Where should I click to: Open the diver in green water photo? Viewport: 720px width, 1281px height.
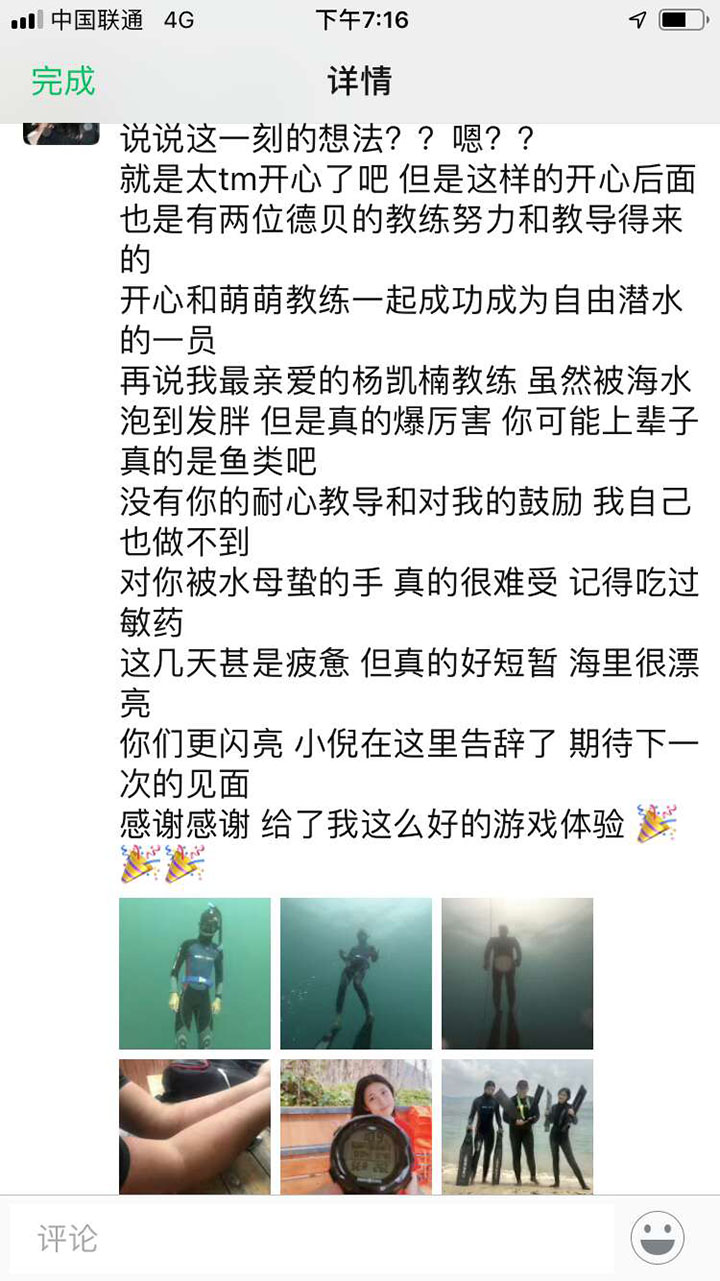click(x=195, y=973)
